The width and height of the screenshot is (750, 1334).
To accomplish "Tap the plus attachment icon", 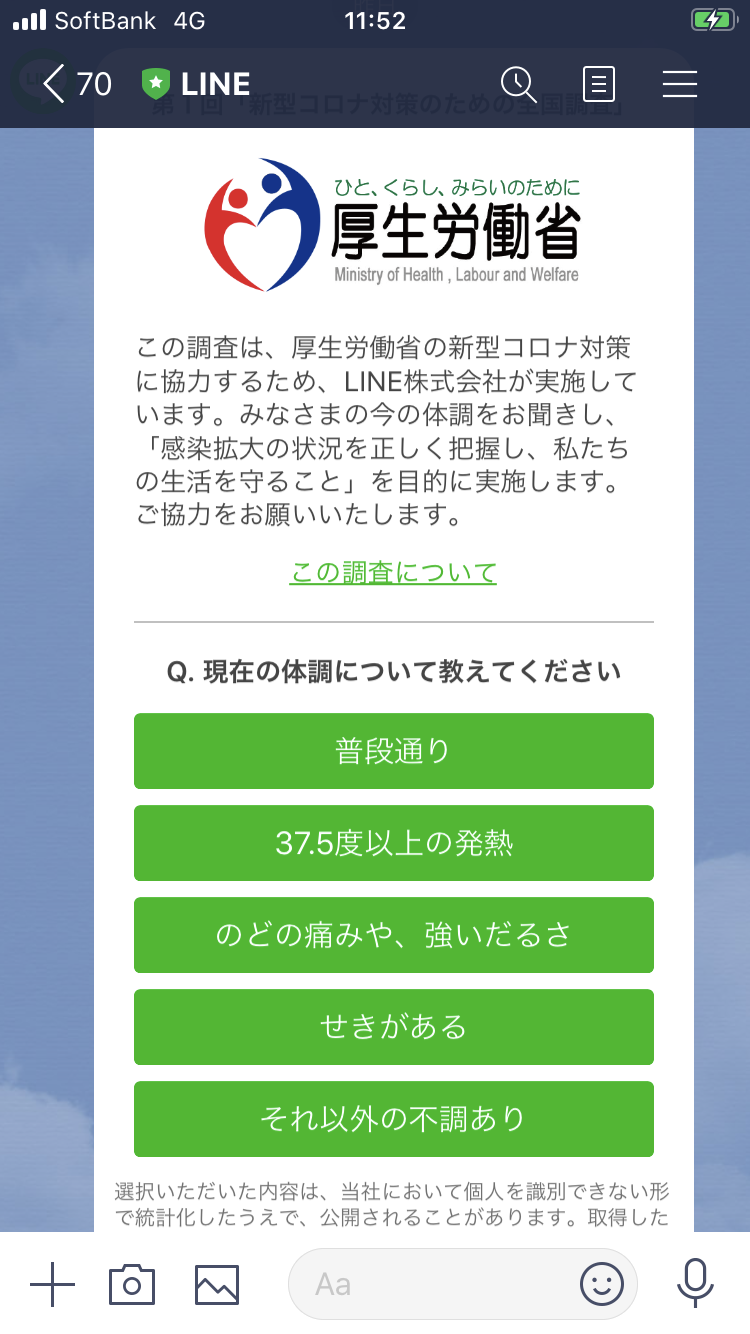I will click(52, 1285).
